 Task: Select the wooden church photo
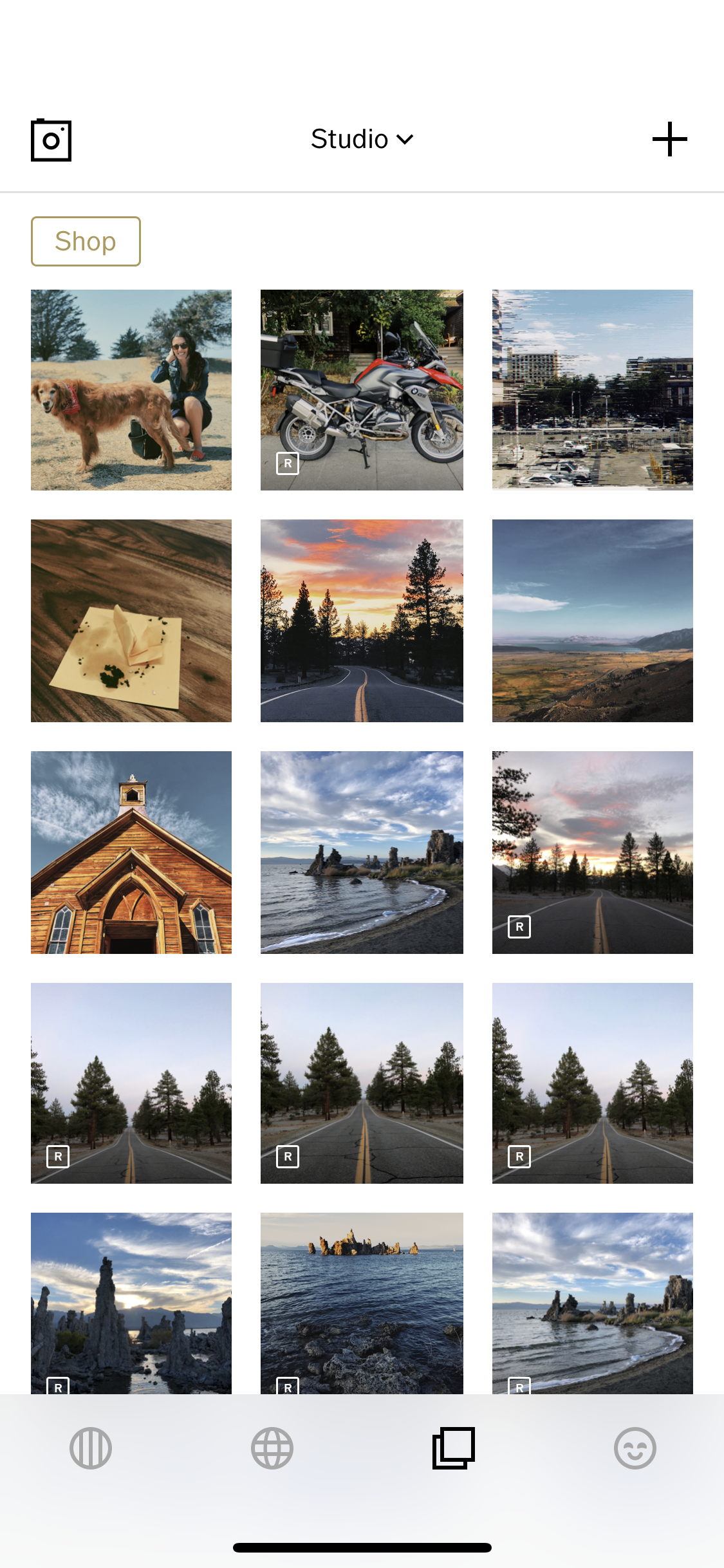pyautogui.click(x=131, y=852)
